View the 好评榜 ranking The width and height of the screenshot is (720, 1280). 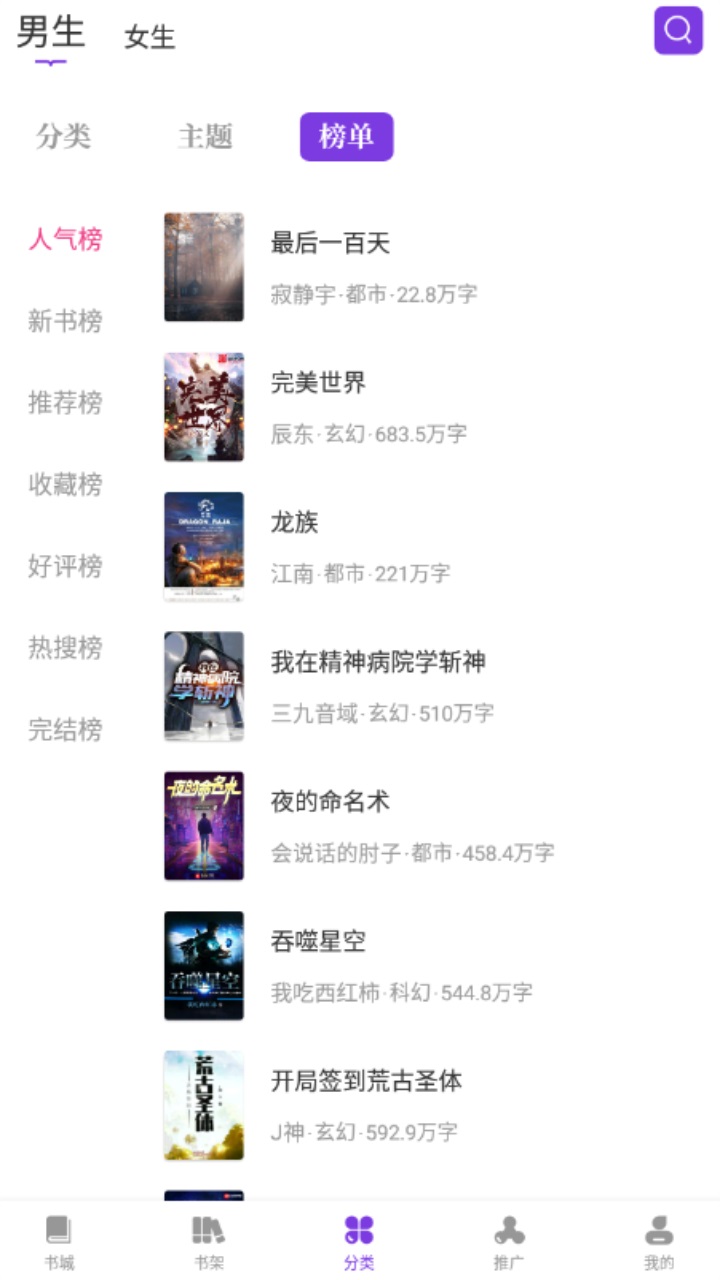click(x=65, y=566)
